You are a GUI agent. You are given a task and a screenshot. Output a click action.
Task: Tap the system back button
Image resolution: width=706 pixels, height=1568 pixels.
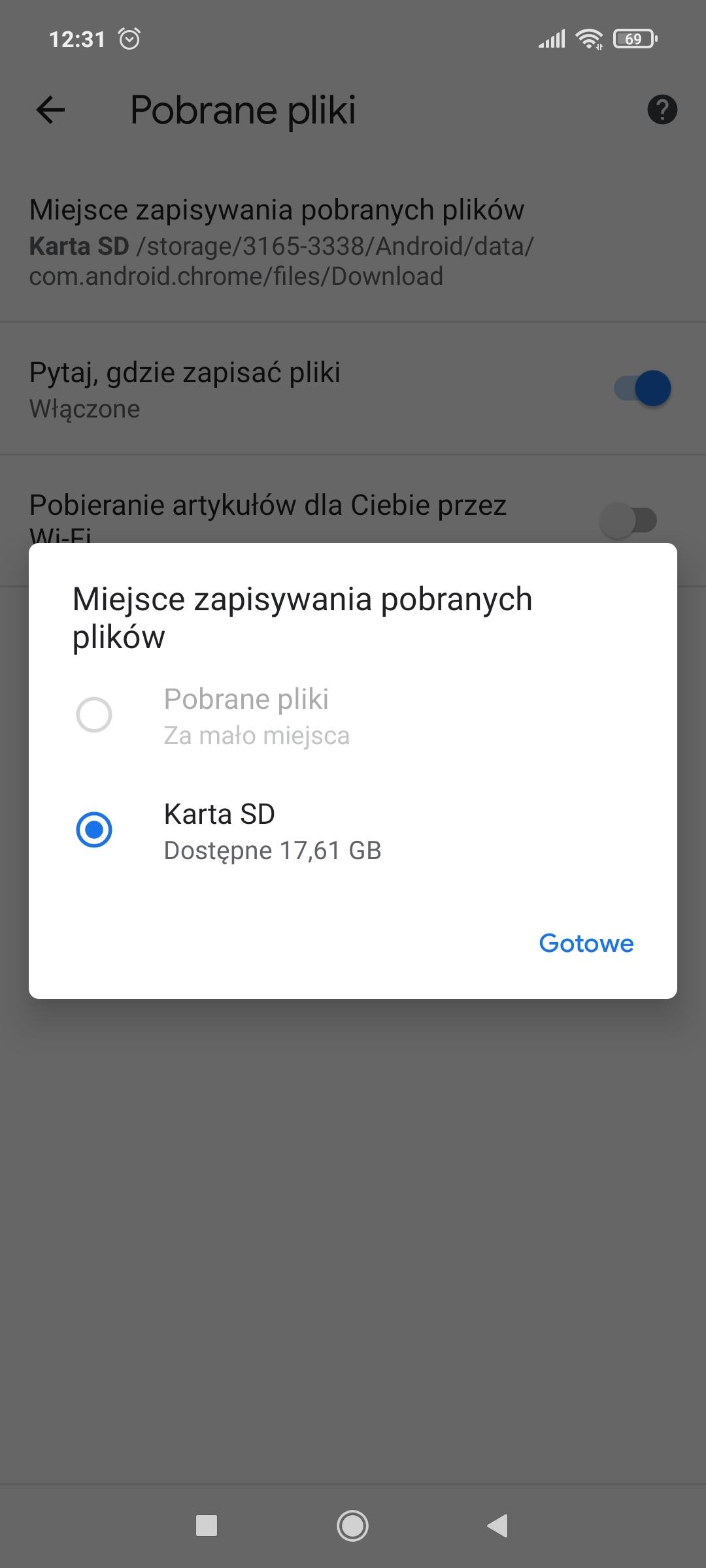[x=498, y=1526]
